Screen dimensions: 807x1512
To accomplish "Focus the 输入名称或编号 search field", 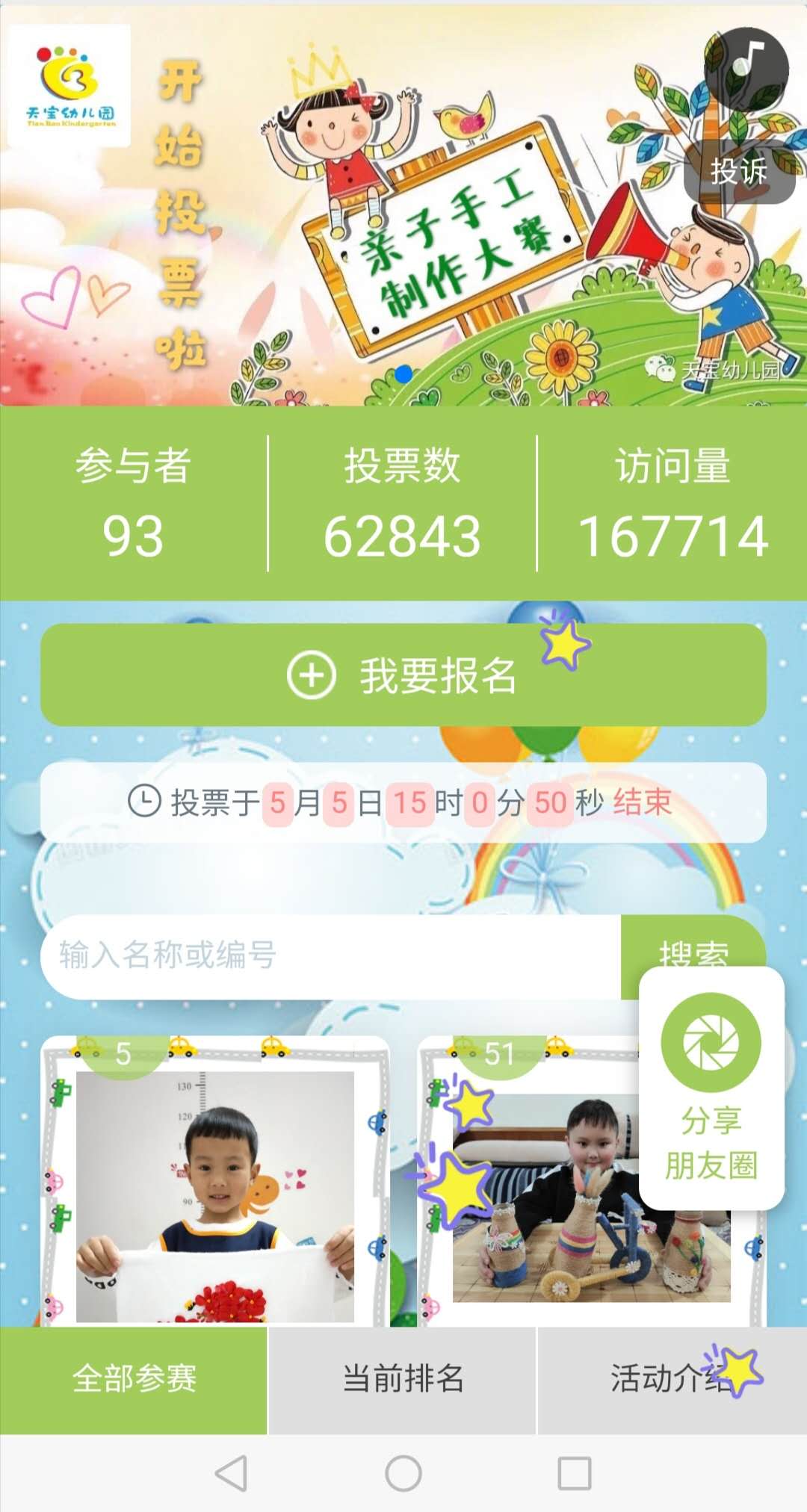I will [x=330, y=956].
